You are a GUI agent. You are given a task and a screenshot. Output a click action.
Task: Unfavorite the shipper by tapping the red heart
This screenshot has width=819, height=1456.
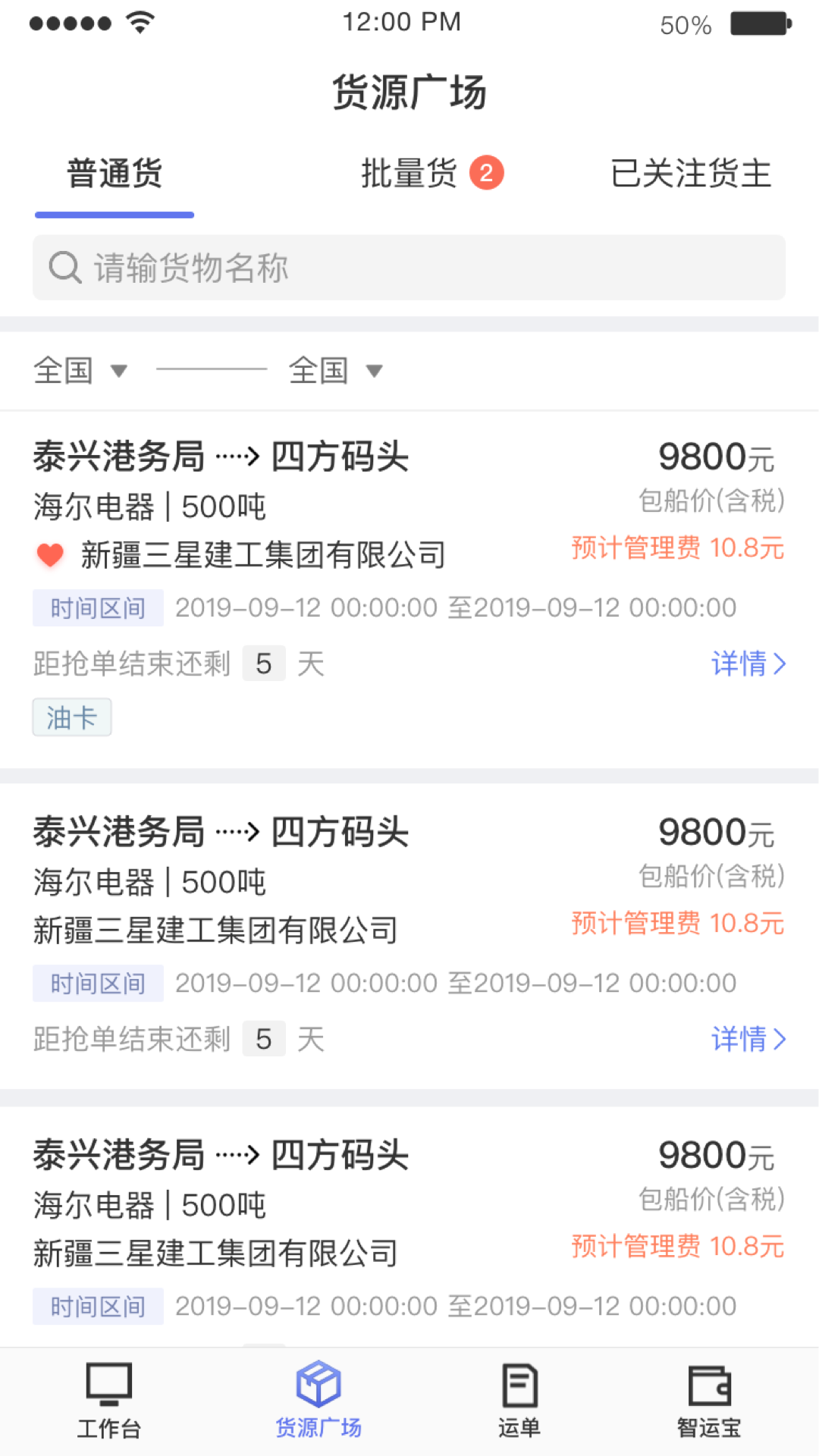point(48,554)
